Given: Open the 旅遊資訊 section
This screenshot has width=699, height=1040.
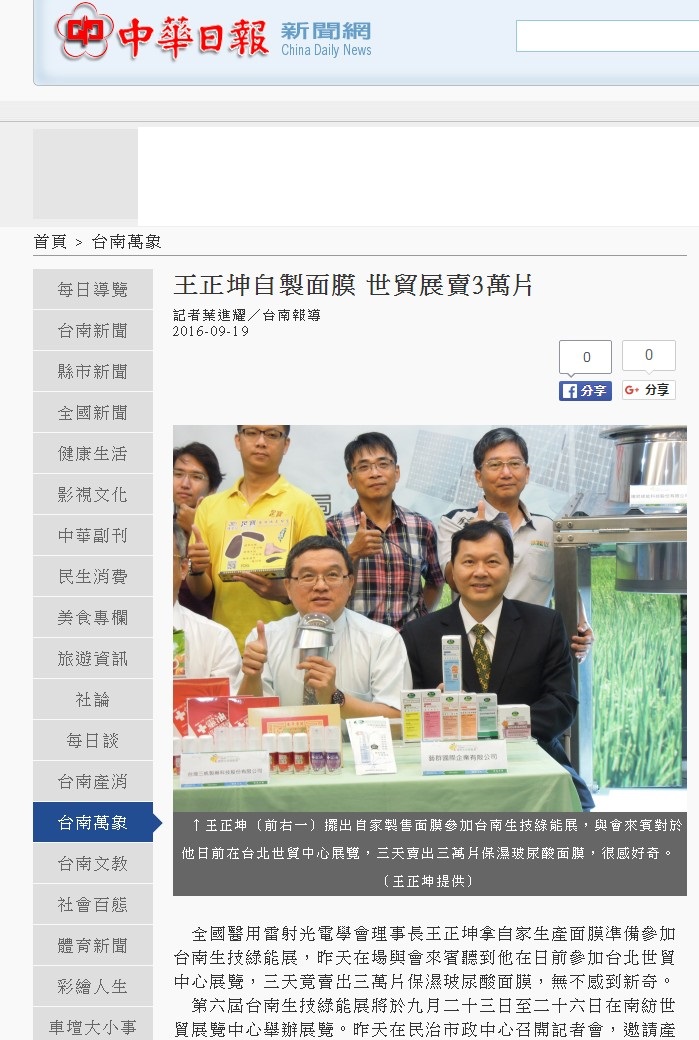Looking at the screenshot, I should (x=93, y=659).
